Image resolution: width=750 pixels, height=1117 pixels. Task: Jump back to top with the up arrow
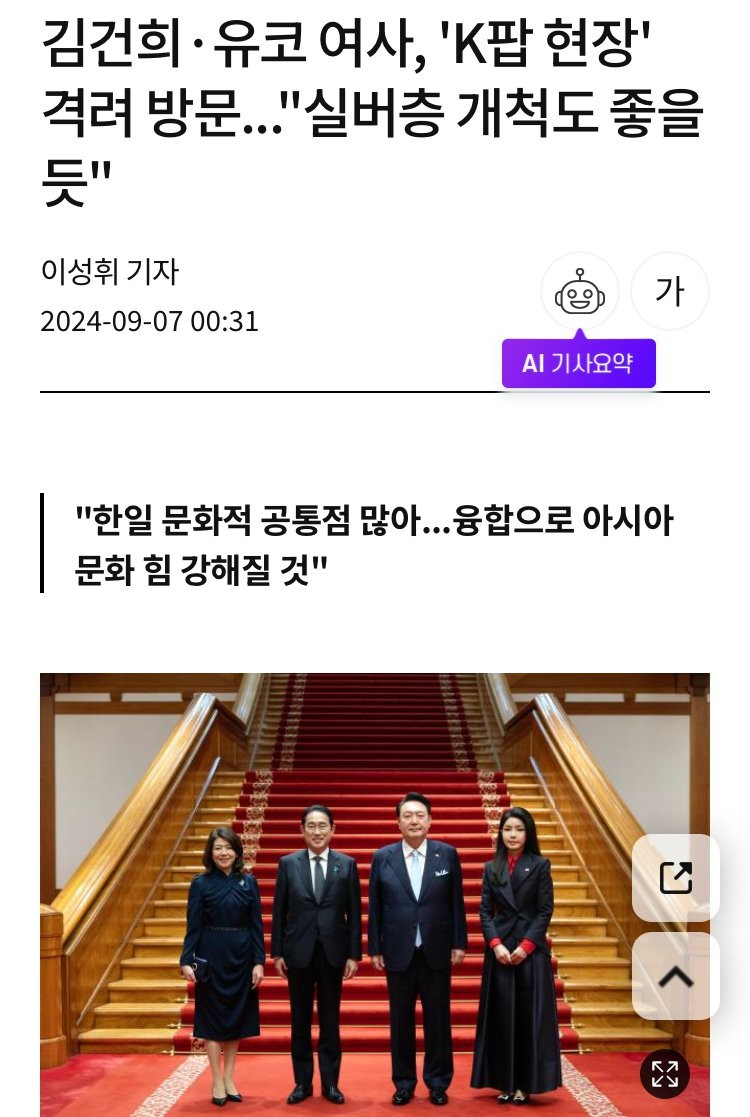pos(676,976)
